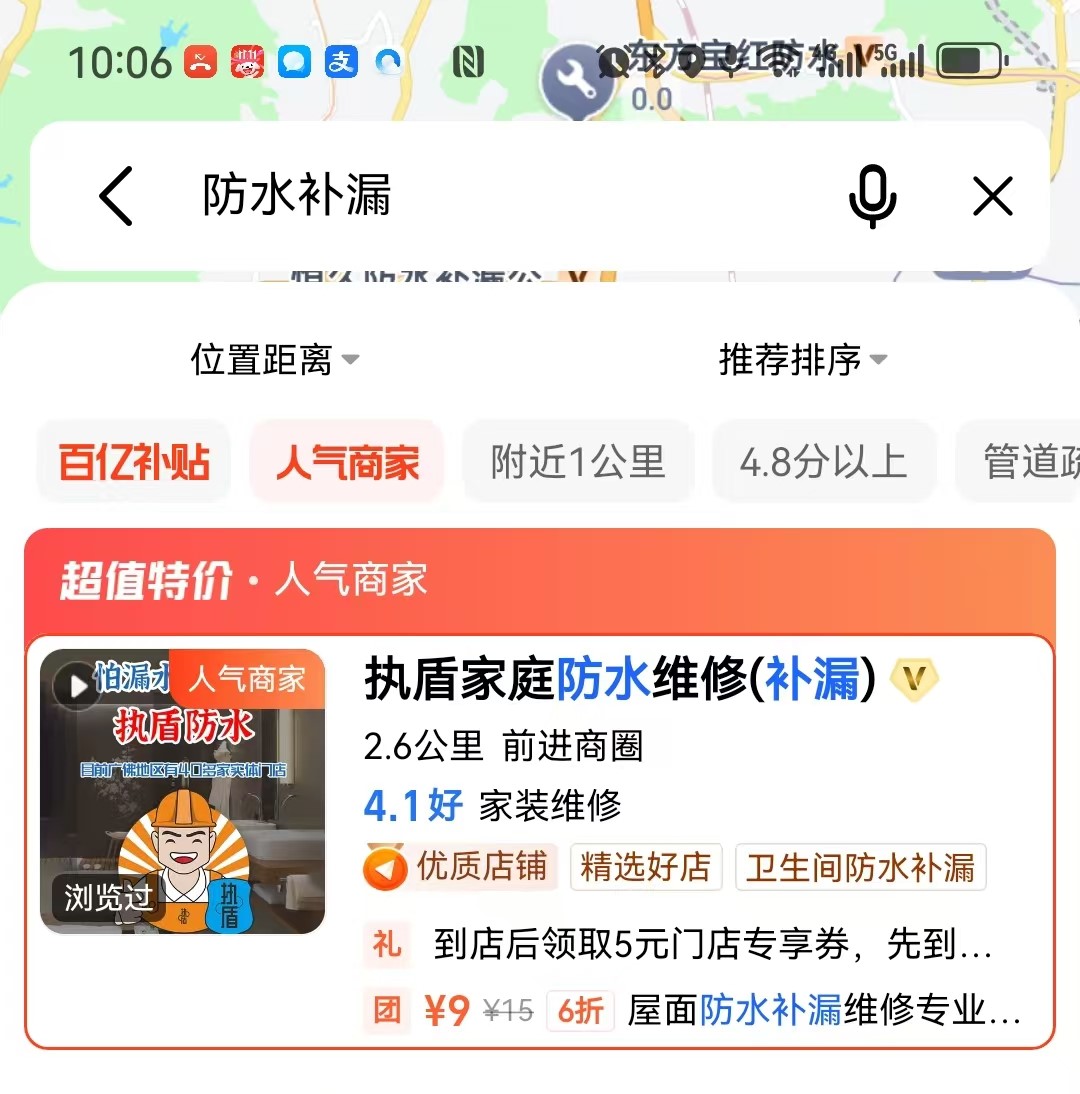Tap the megaphone icon on 优质店铺 label
1080x1094 pixels.
(x=385, y=867)
